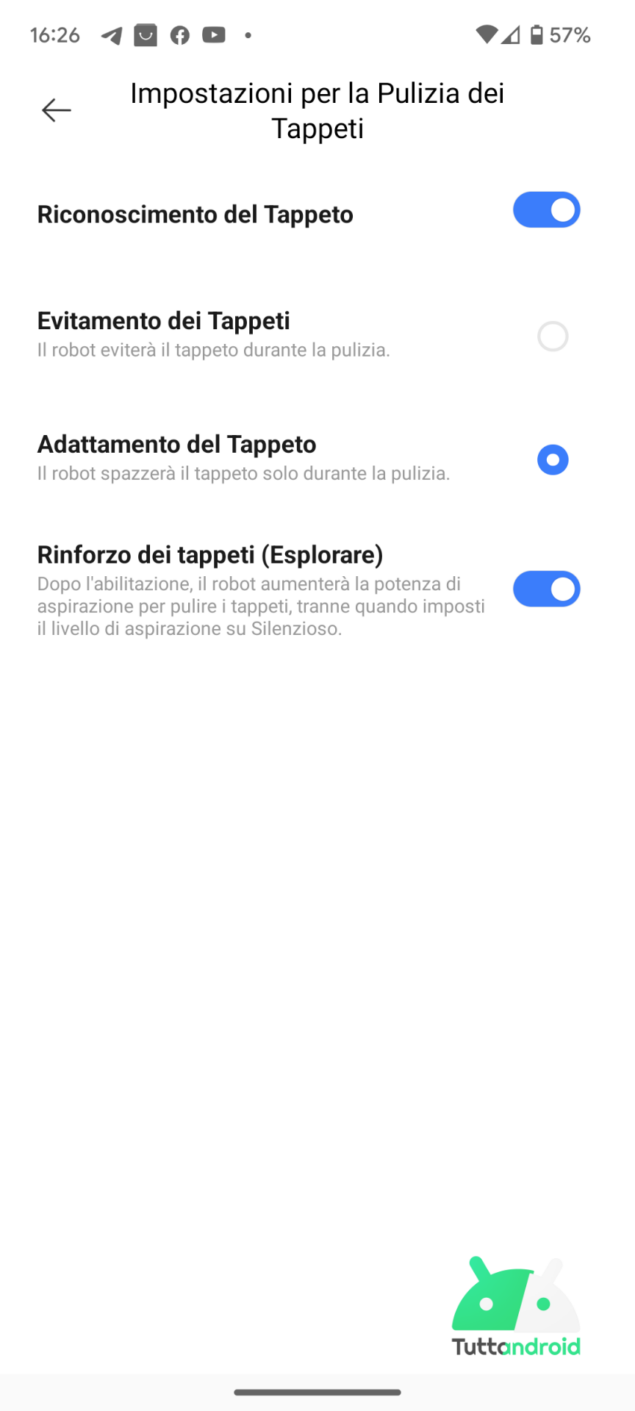Select the Adattamento del Tappeto radio button
This screenshot has width=635, height=1411.
click(x=553, y=460)
